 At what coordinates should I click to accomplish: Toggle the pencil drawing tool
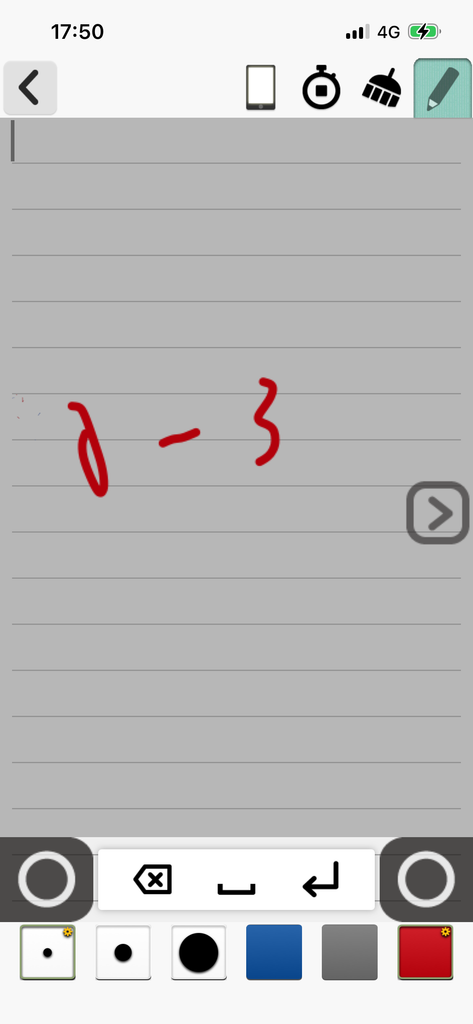pos(442,88)
